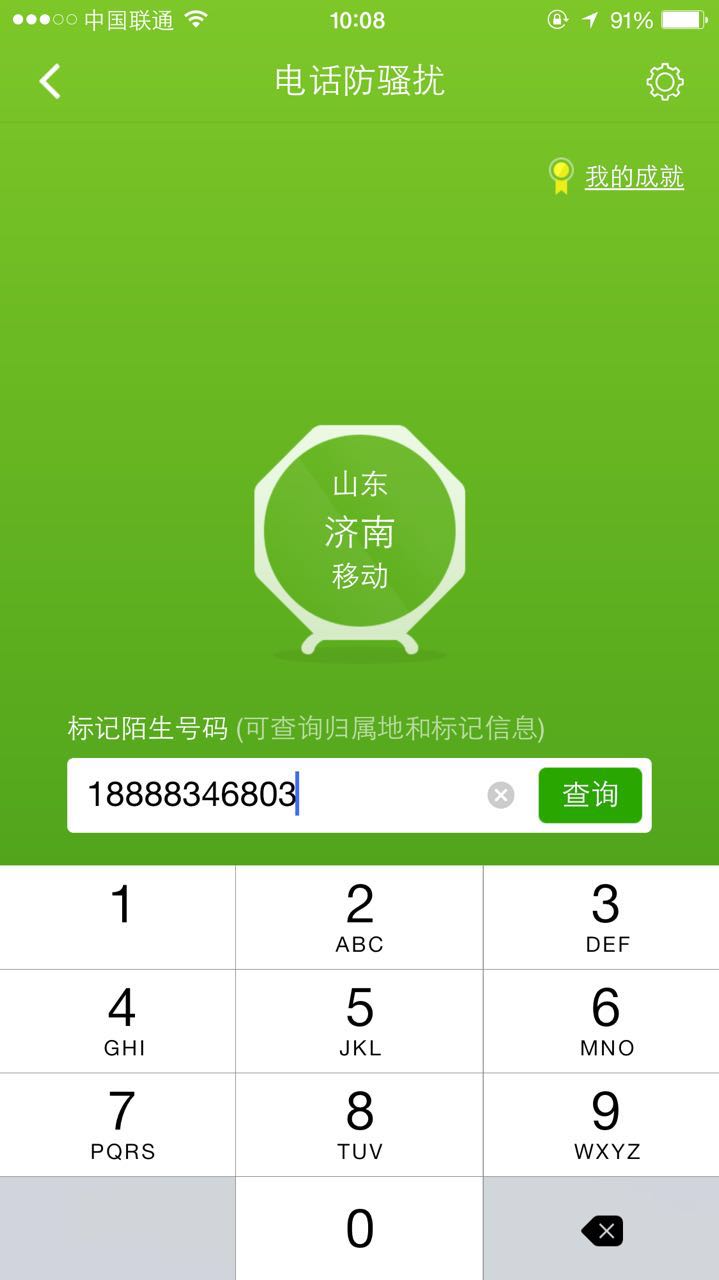
Task: Tap the green 查询 button
Action: (590, 795)
